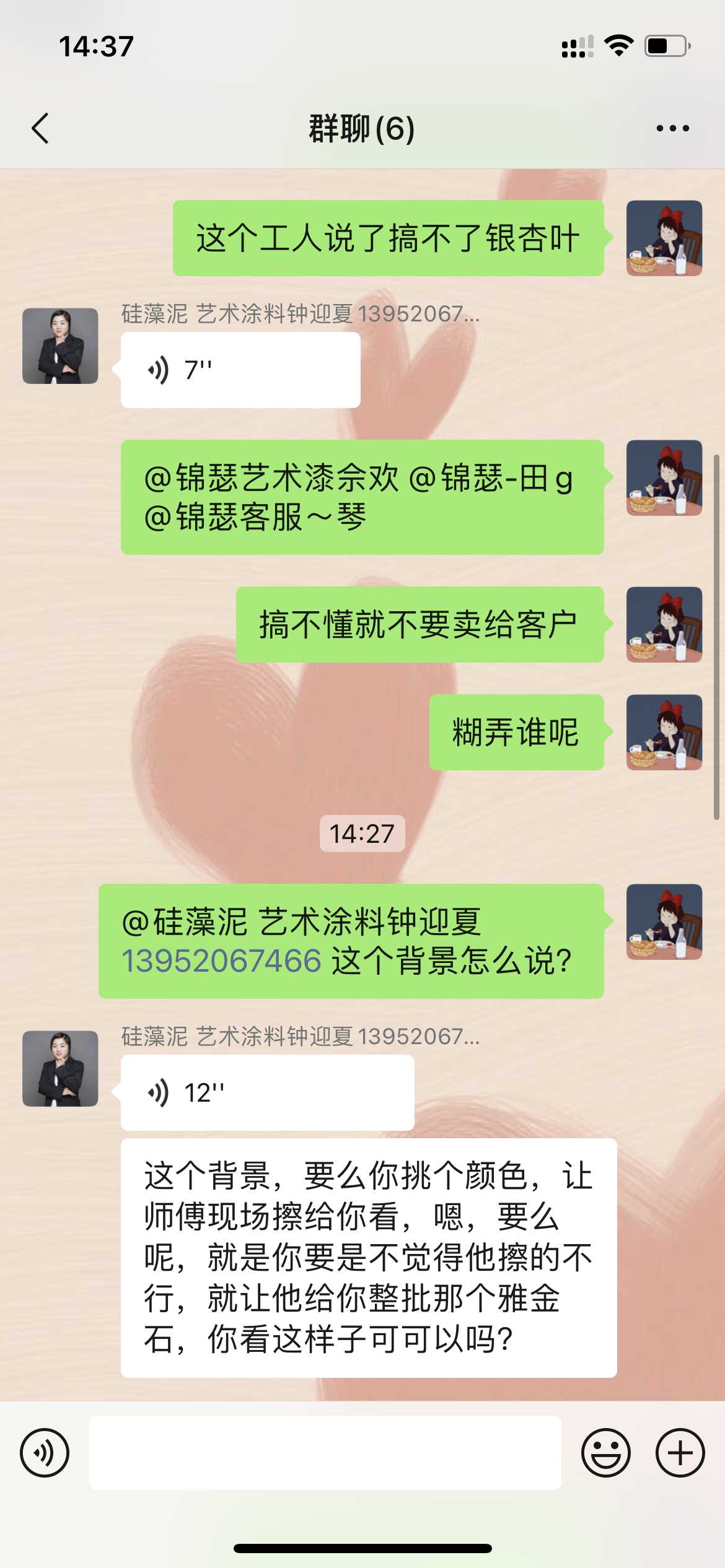Open the avatar beside the 7-second voice message
Screen dimensions: 725x1568
click(x=60, y=346)
